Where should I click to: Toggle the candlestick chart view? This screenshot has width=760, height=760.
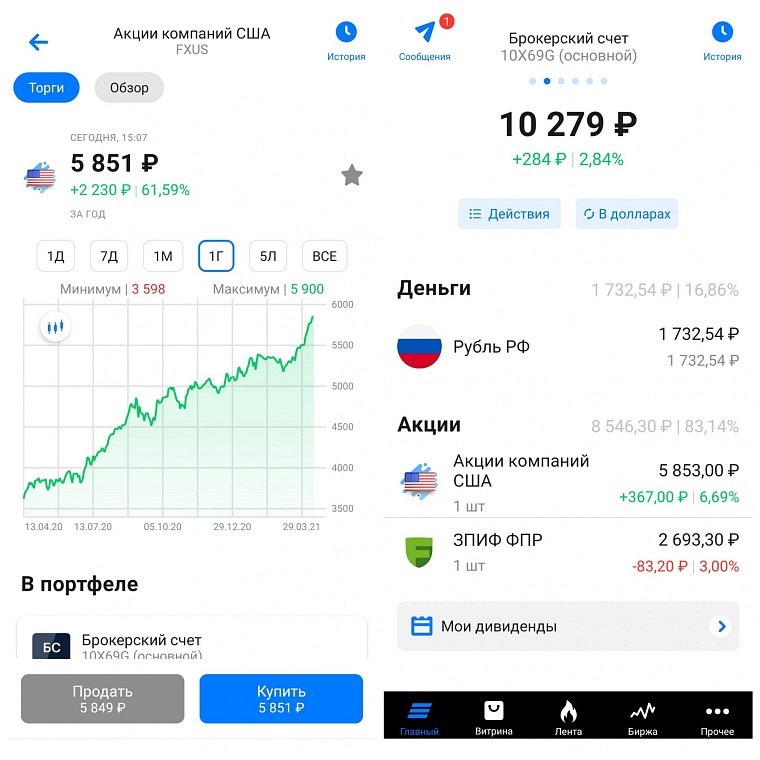click(55, 327)
